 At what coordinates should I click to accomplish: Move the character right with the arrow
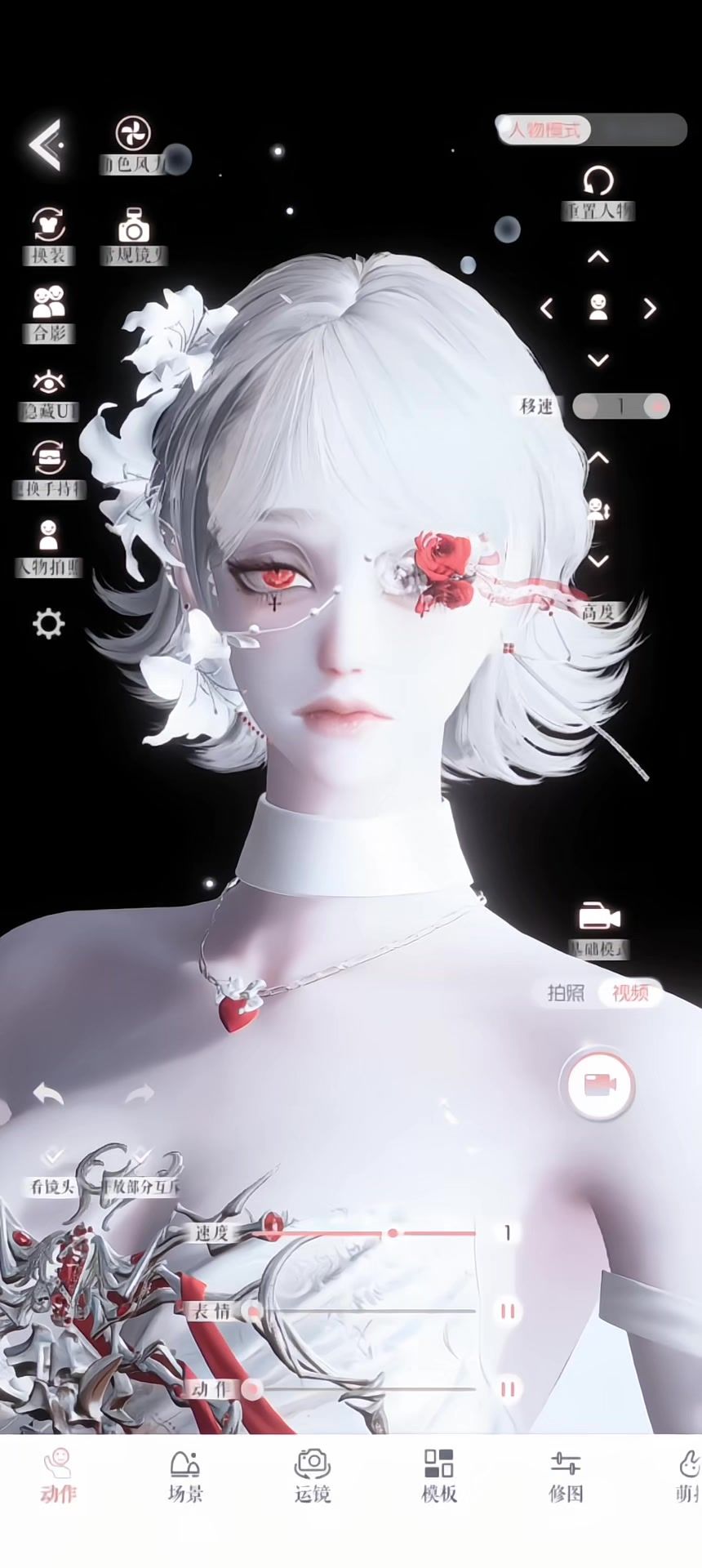tap(650, 309)
